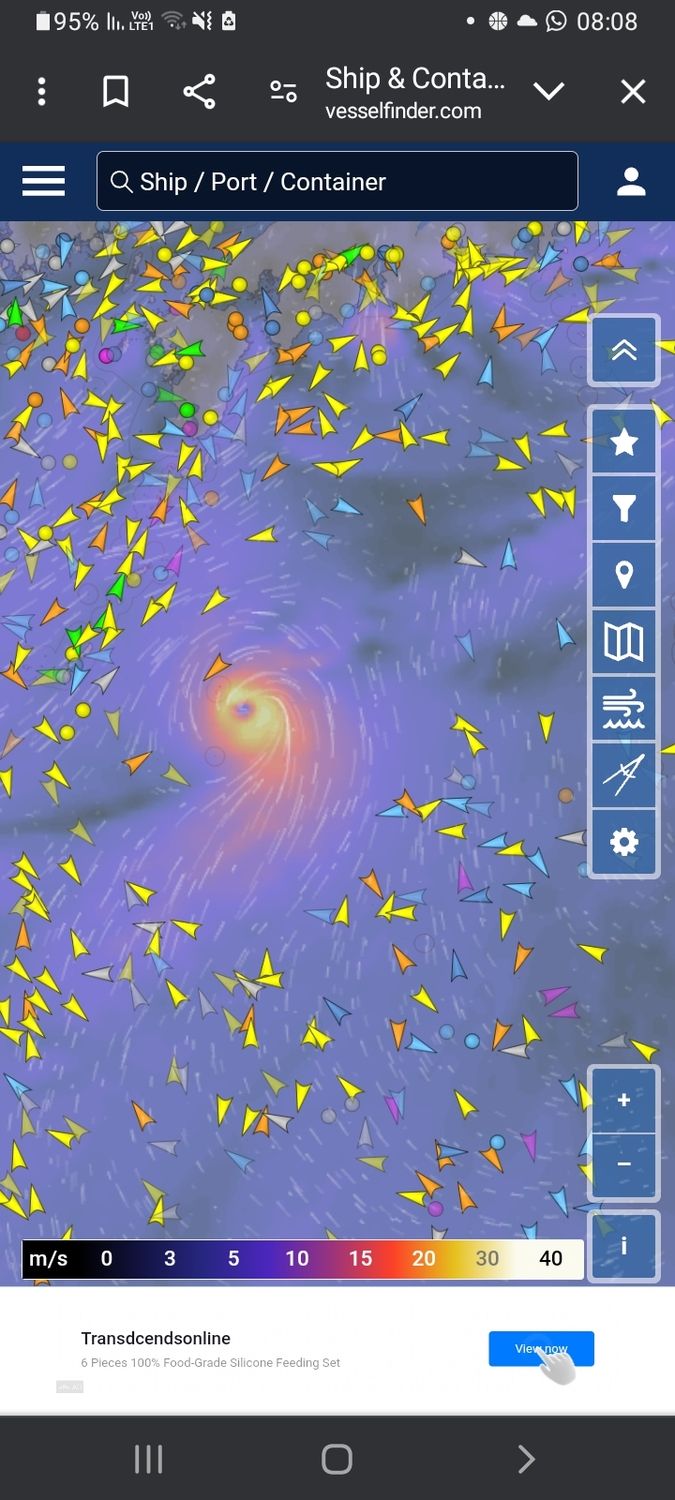Tap the Ship / Port / Container search field
The image size is (675, 1500).
(x=337, y=181)
